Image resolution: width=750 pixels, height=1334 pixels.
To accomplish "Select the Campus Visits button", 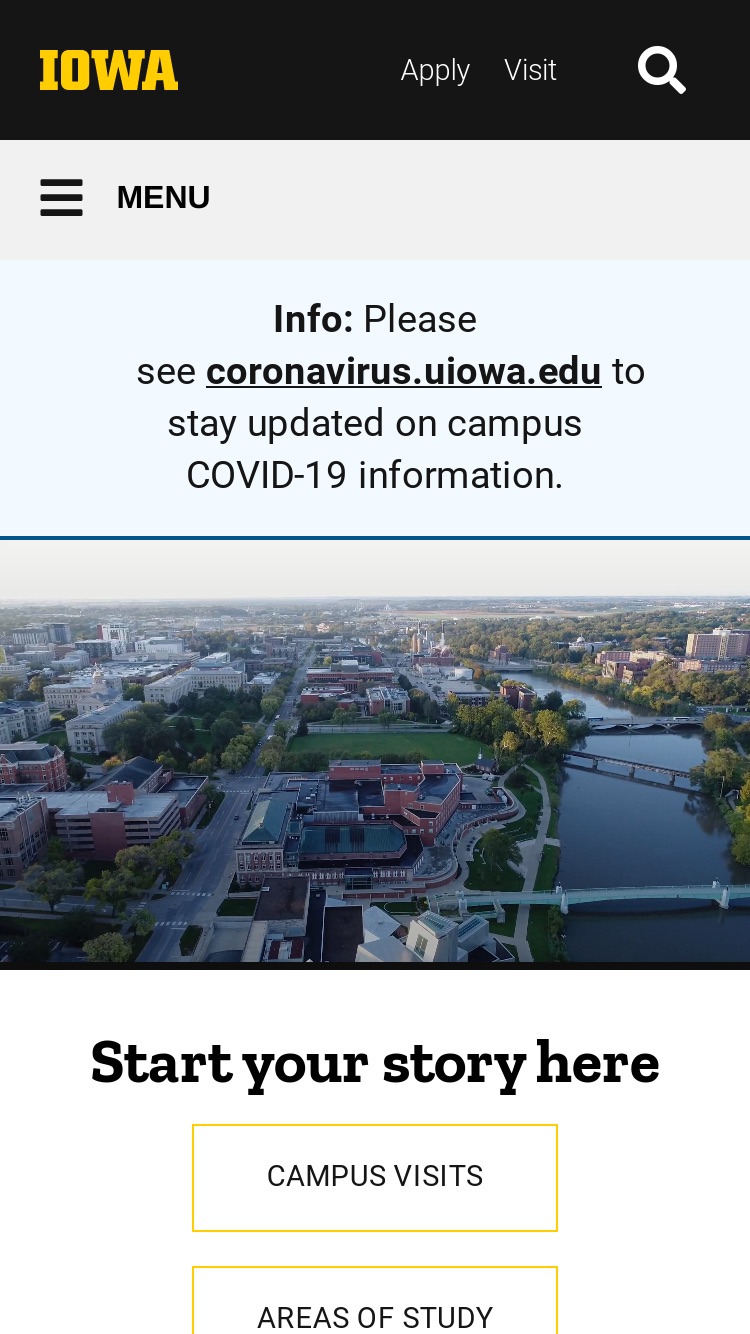I will 375,1177.
